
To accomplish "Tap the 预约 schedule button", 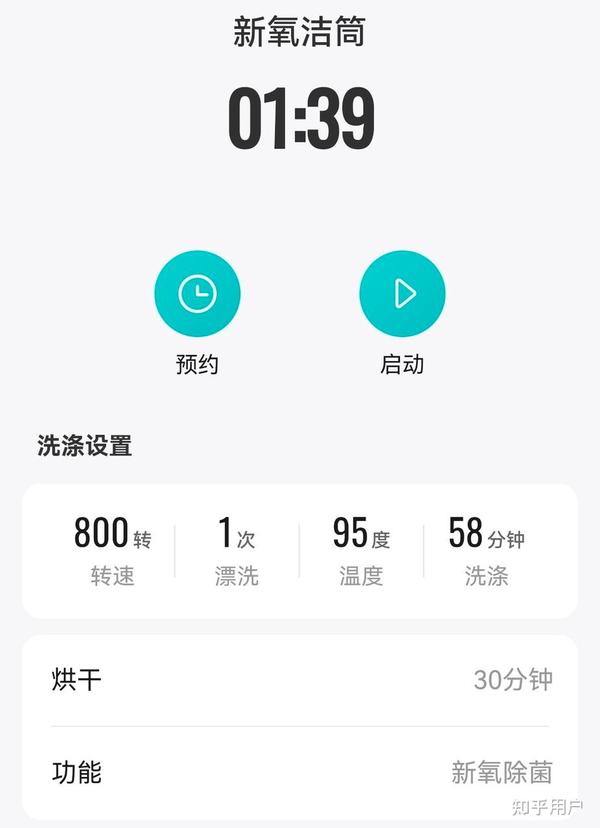I will point(197,294).
